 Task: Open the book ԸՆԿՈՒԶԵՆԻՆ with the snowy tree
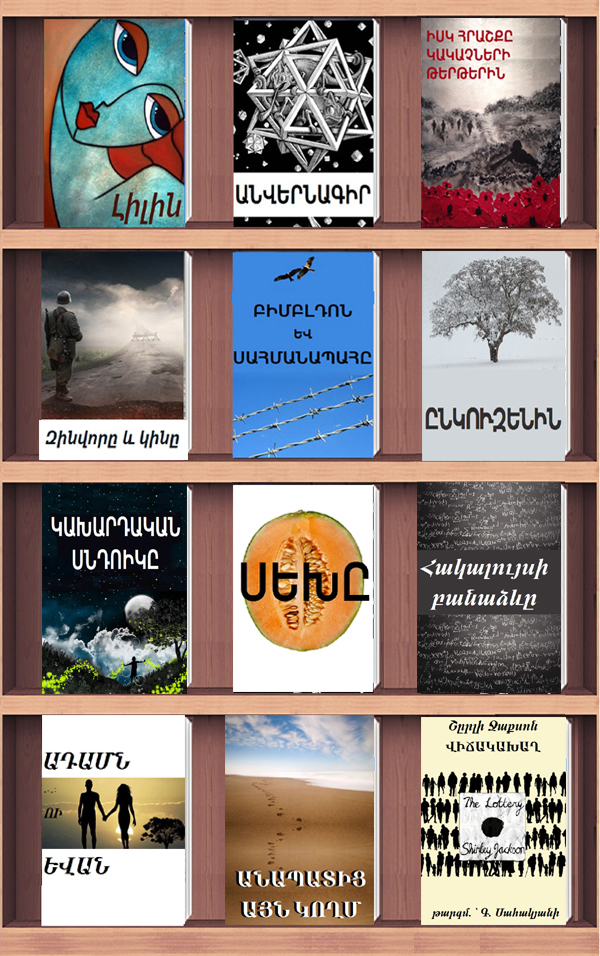[x=492, y=355]
